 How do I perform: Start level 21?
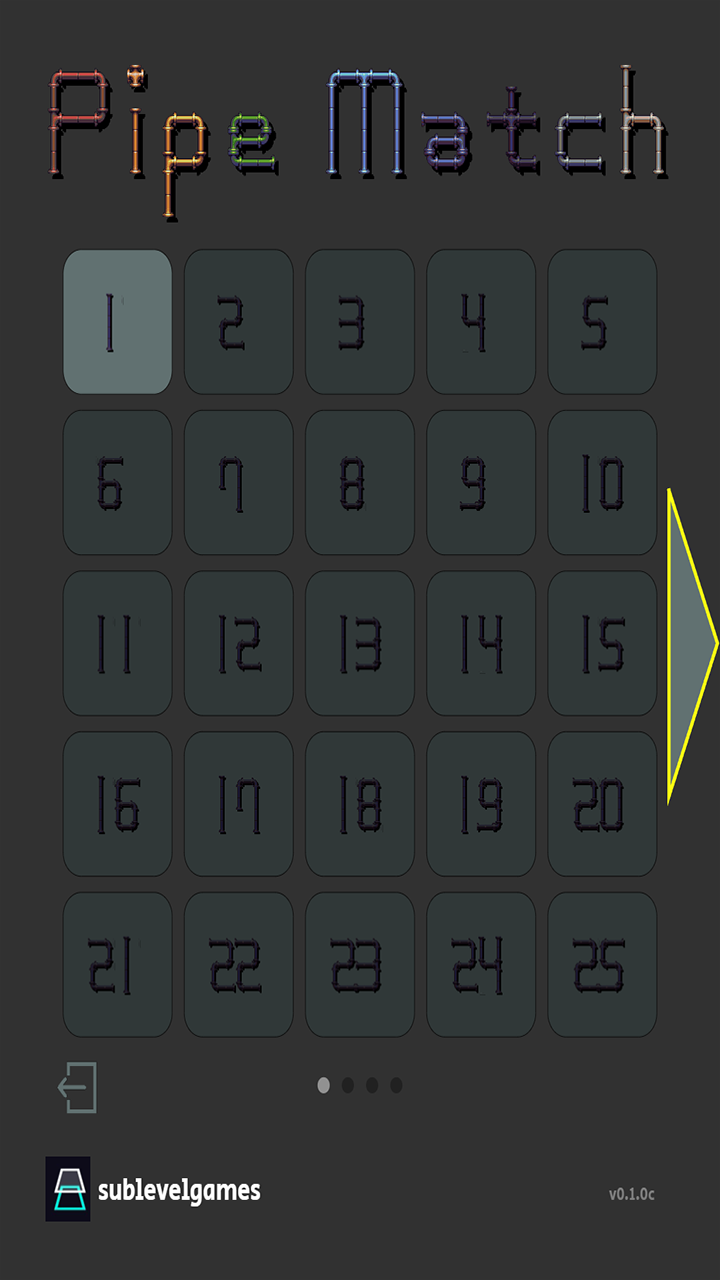pyautogui.click(x=118, y=965)
